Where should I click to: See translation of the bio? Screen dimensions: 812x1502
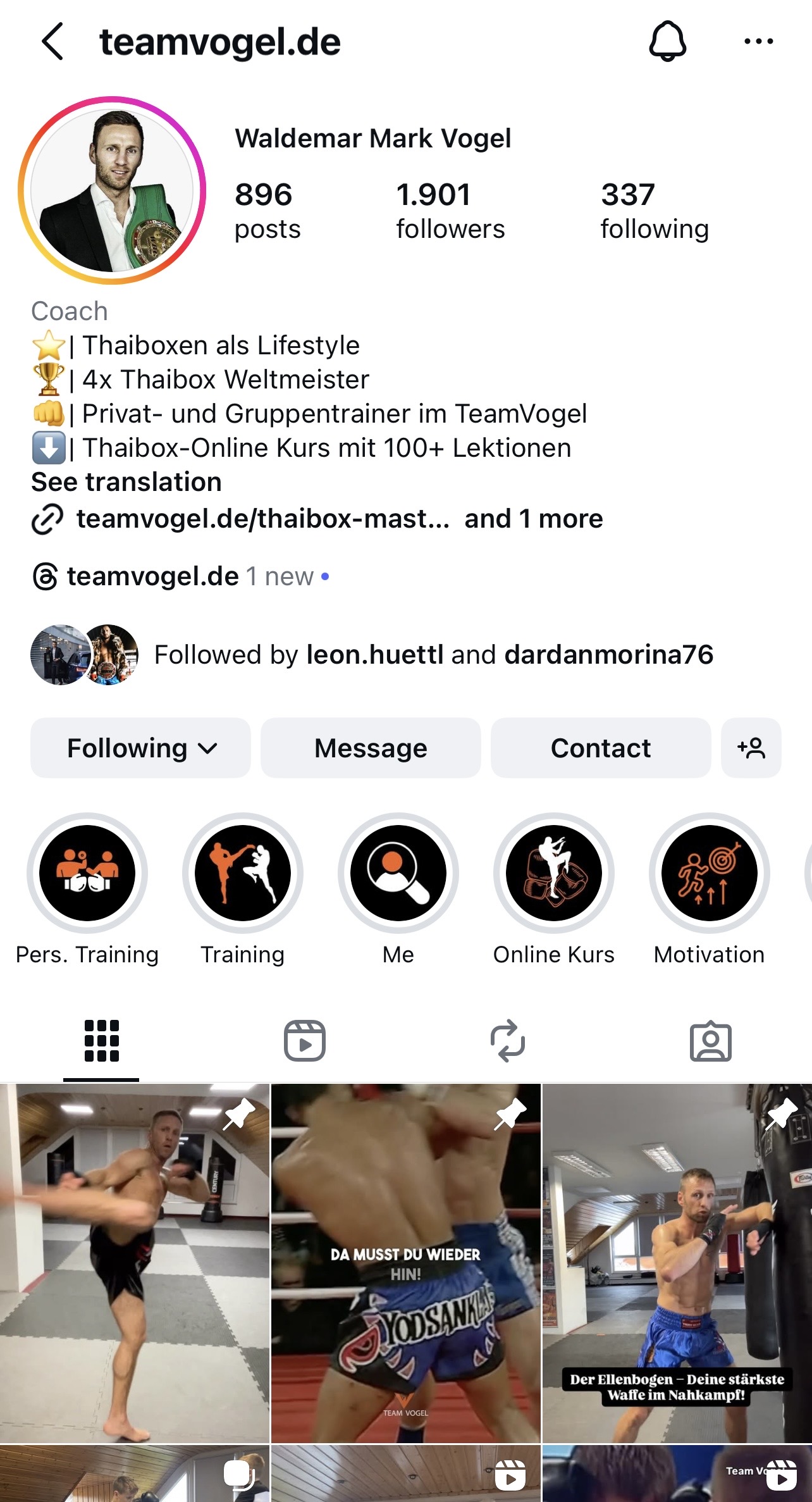(126, 482)
